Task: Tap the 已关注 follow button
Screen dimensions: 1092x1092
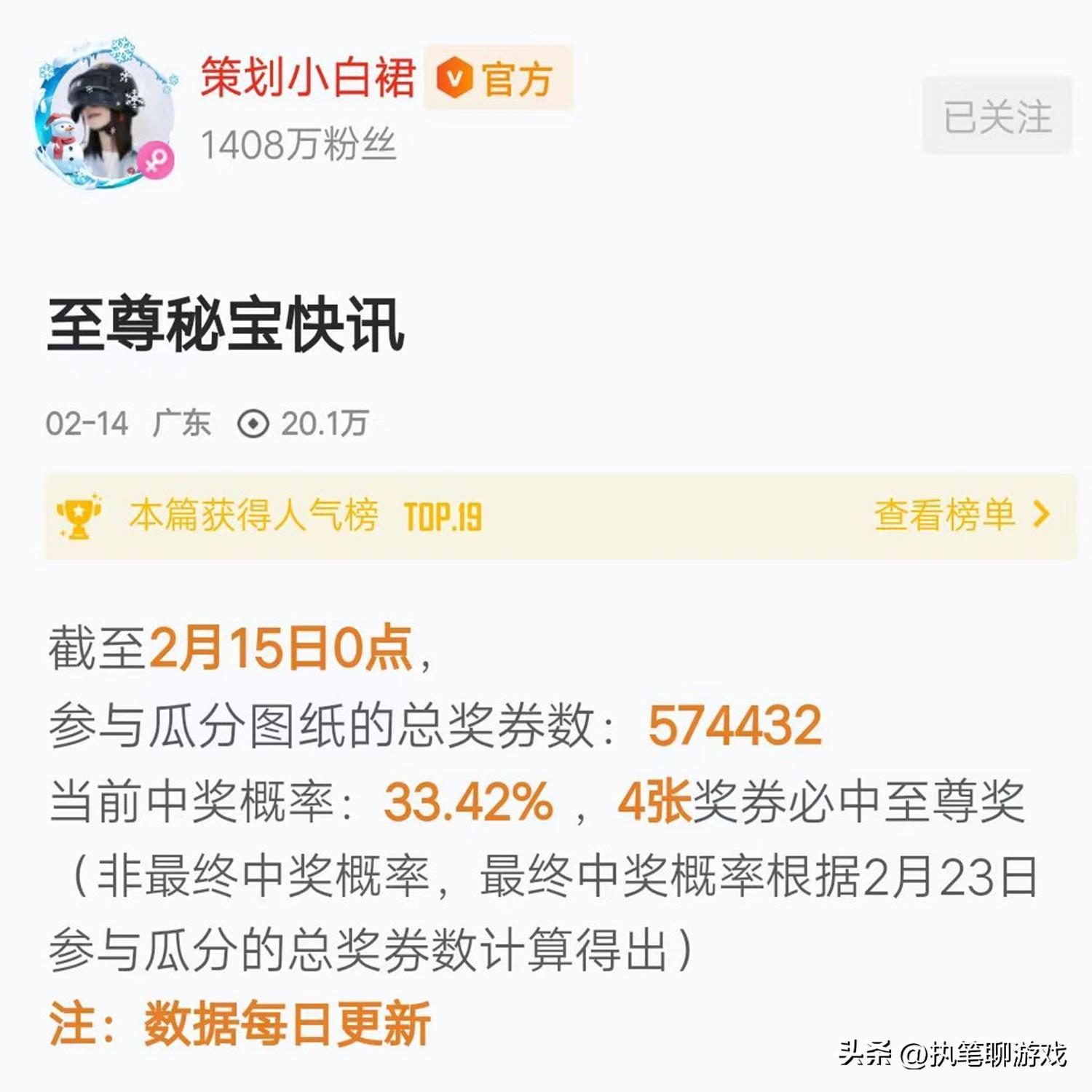Action: pos(997,116)
